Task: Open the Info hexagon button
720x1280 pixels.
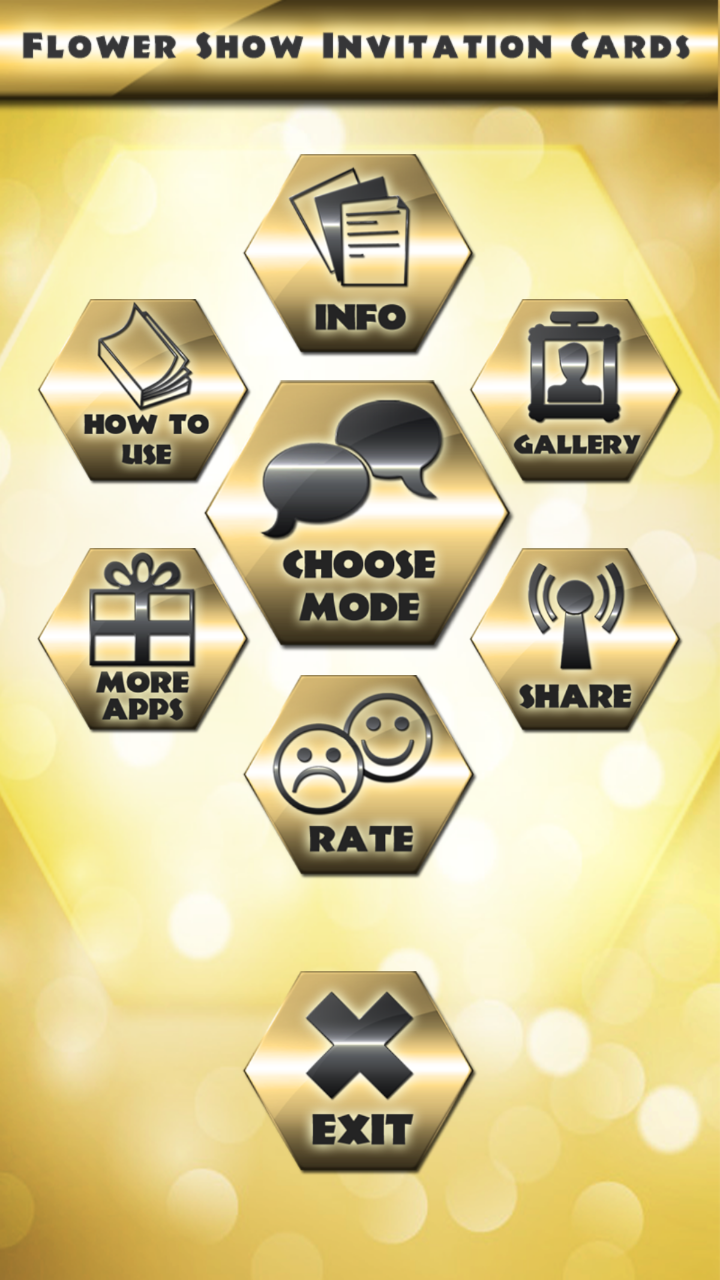Action: (359, 253)
